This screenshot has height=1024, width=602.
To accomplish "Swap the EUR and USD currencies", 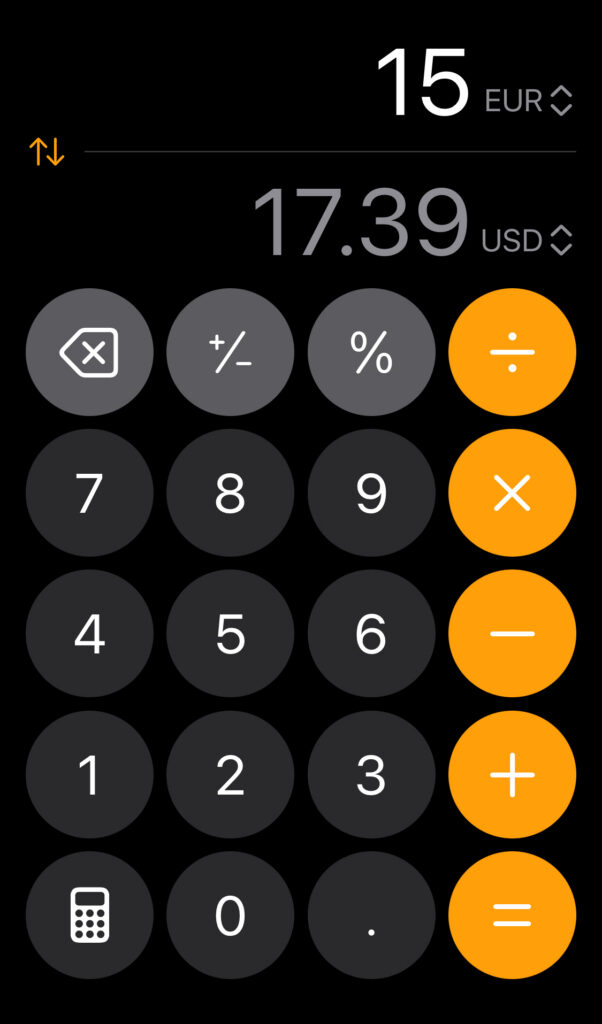I will pos(47,152).
